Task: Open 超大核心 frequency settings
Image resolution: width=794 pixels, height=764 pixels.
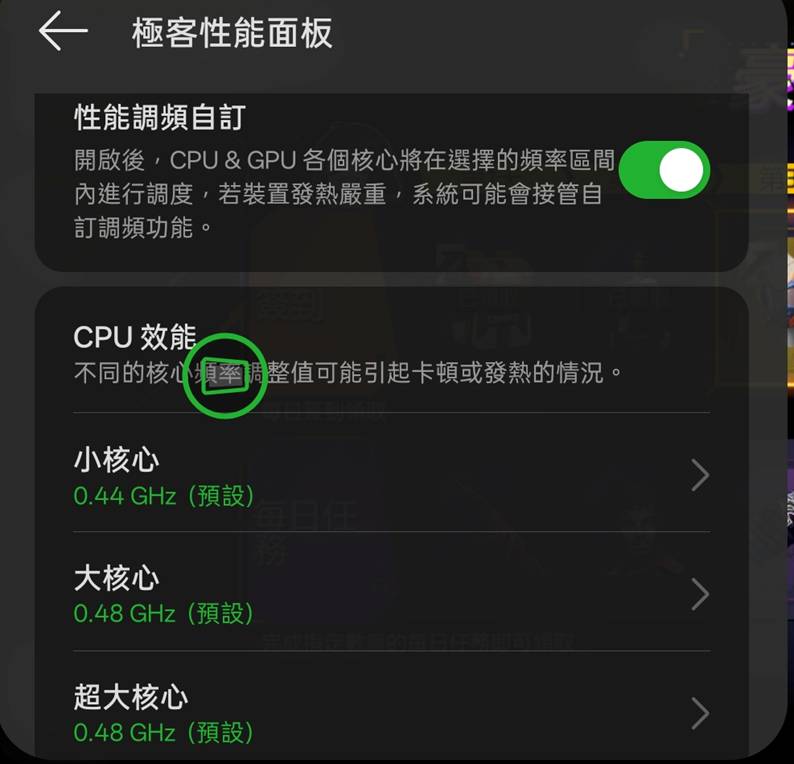Action: pyautogui.click(x=390, y=712)
